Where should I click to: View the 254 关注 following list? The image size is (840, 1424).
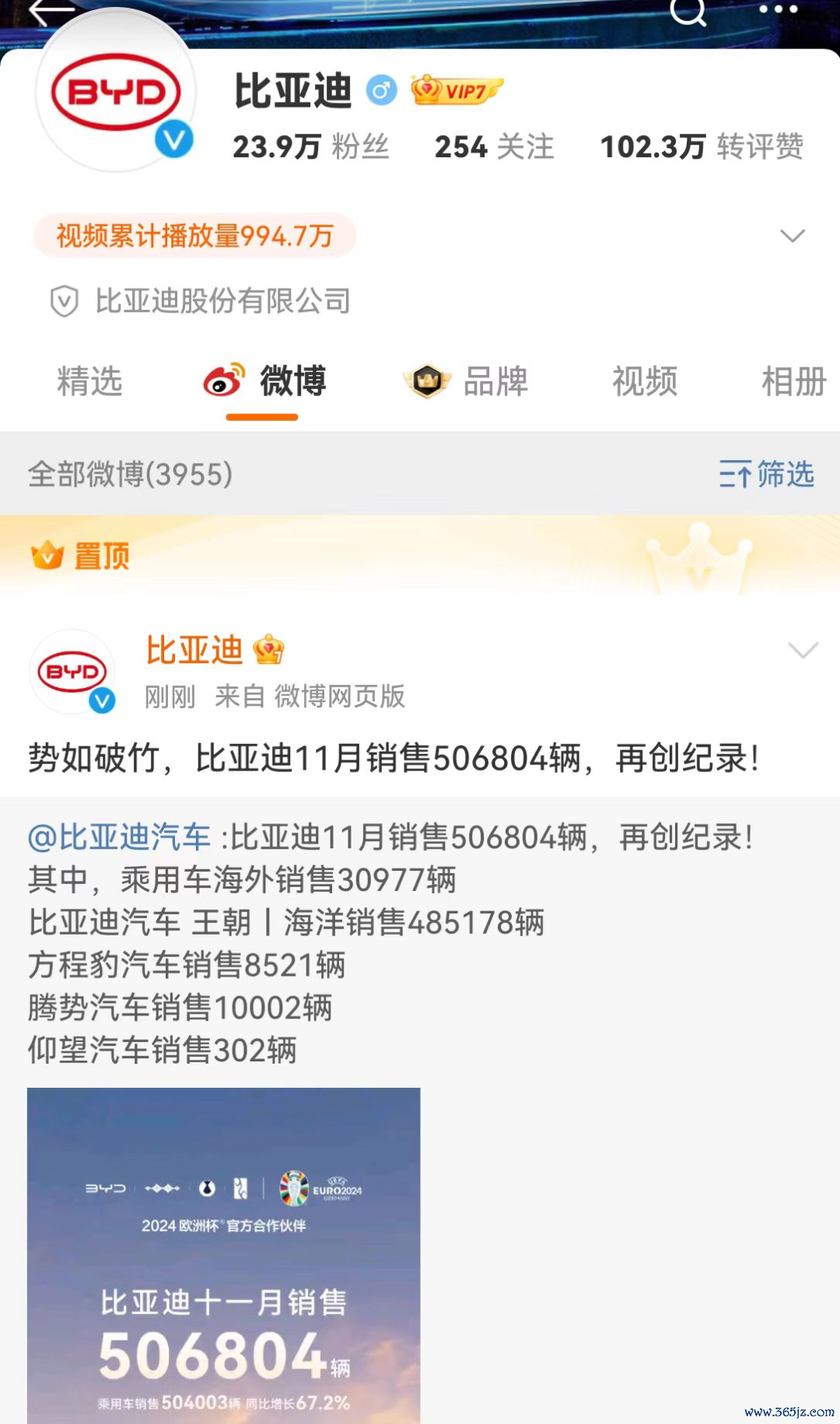coord(494,146)
